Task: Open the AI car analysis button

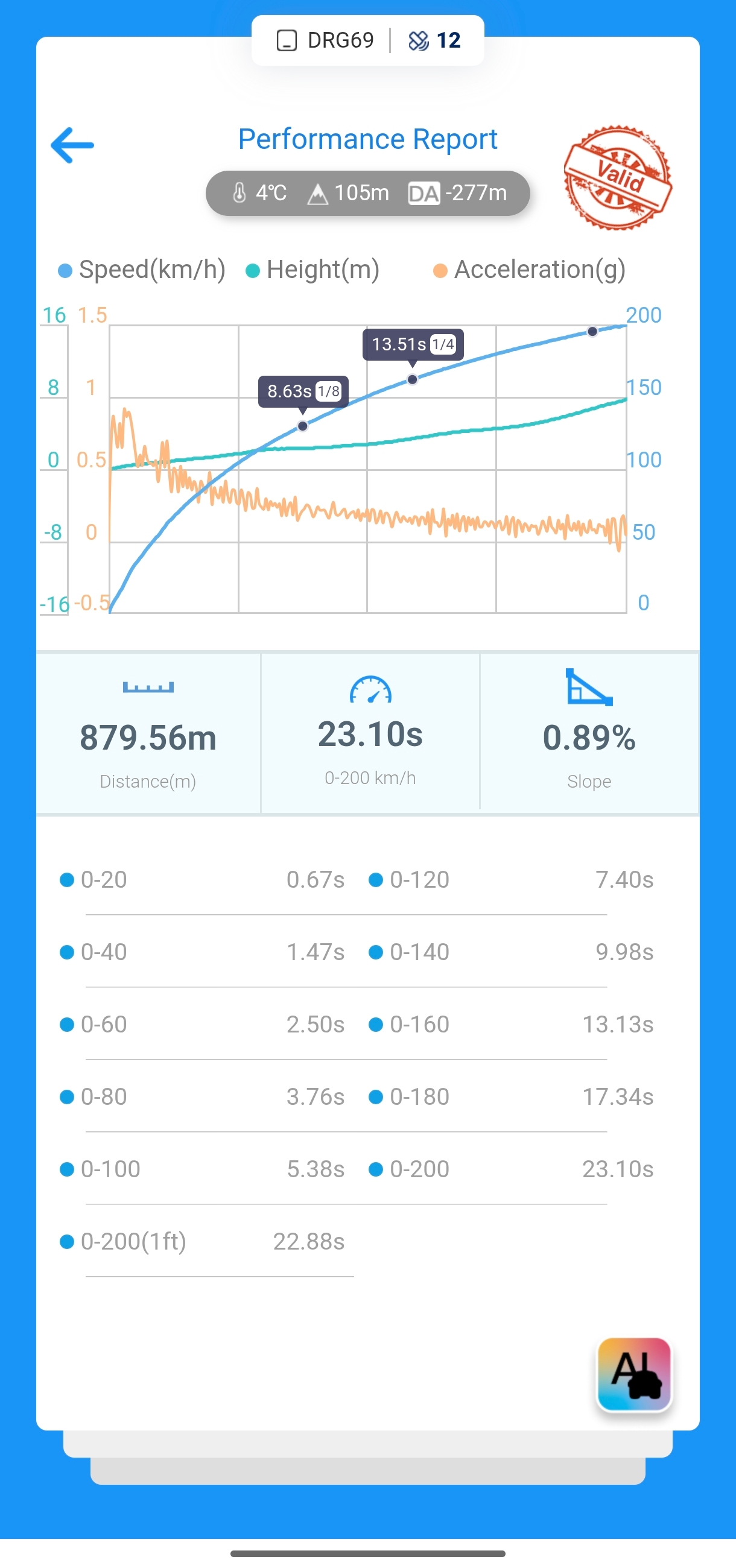Action: (633, 1373)
